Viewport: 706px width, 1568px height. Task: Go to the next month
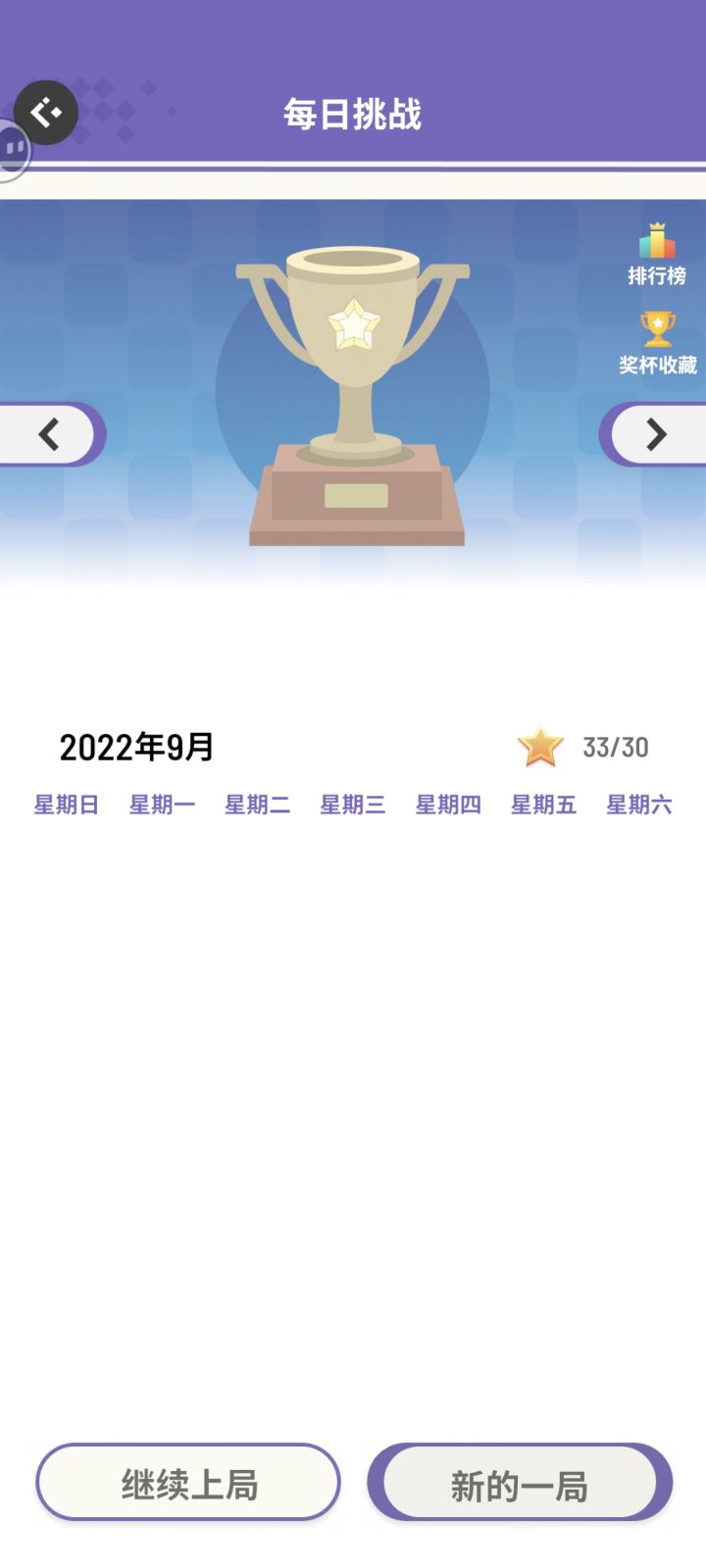pyautogui.click(x=655, y=434)
